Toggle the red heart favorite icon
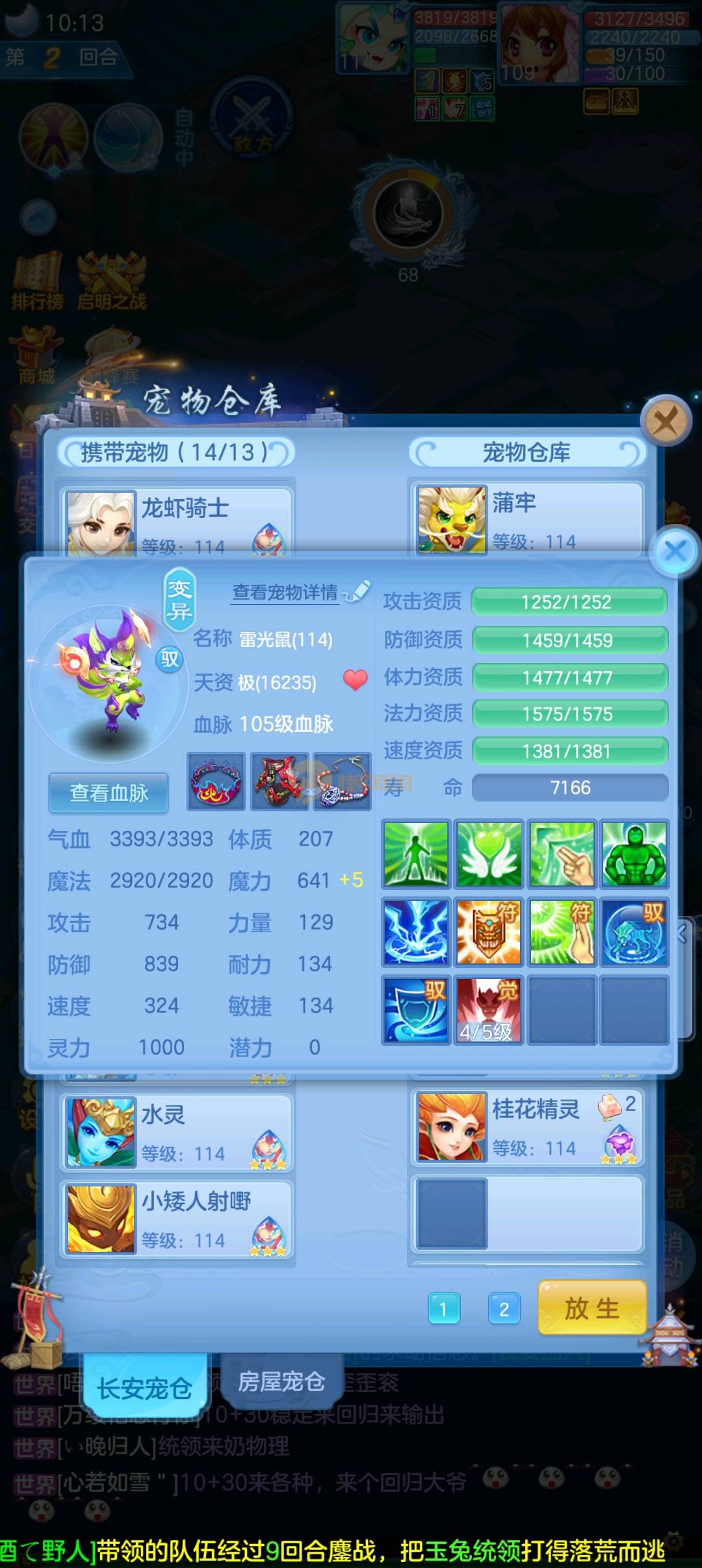This screenshot has height=1568, width=702. tap(355, 681)
